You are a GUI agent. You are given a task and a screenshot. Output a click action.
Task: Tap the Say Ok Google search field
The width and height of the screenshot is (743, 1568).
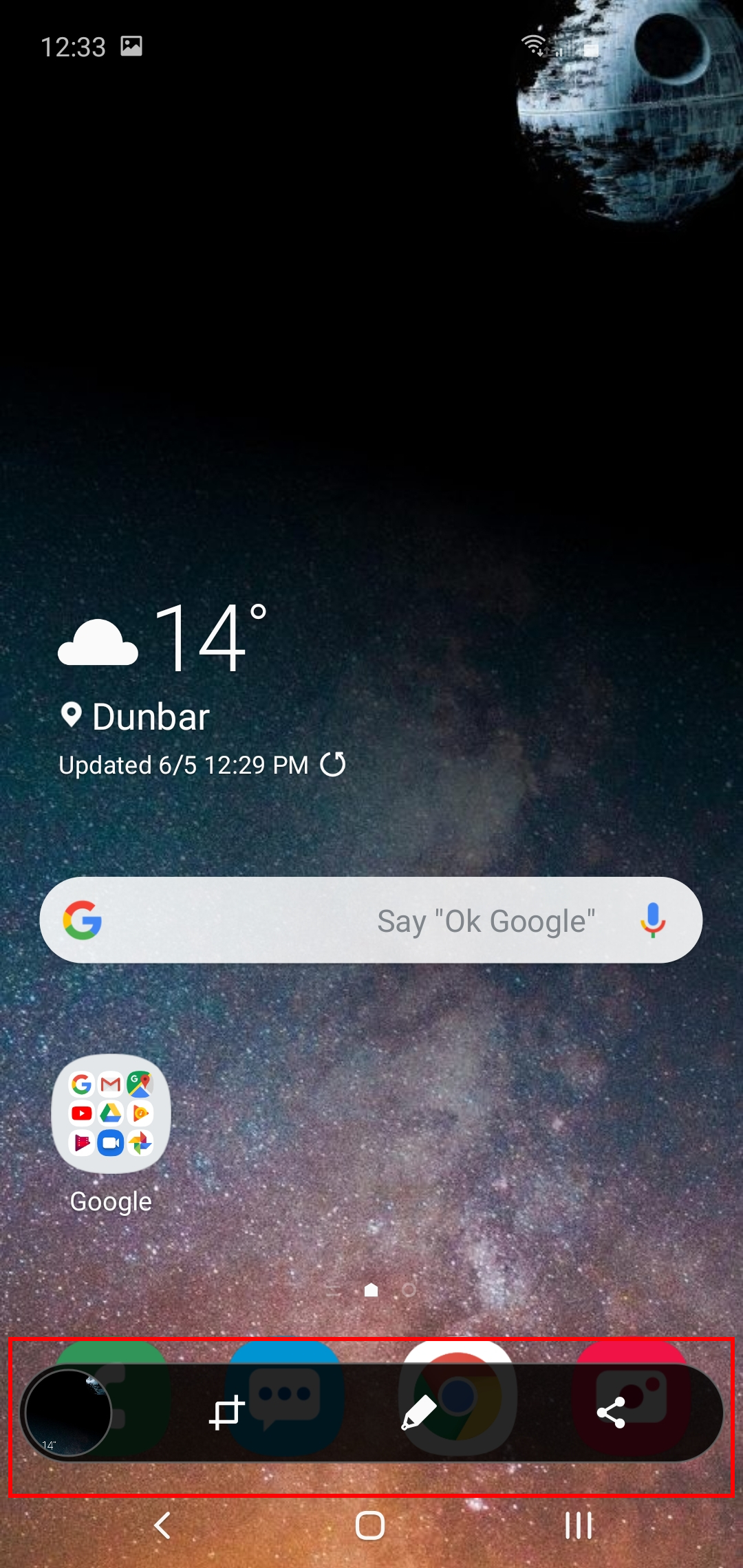(x=427, y=921)
